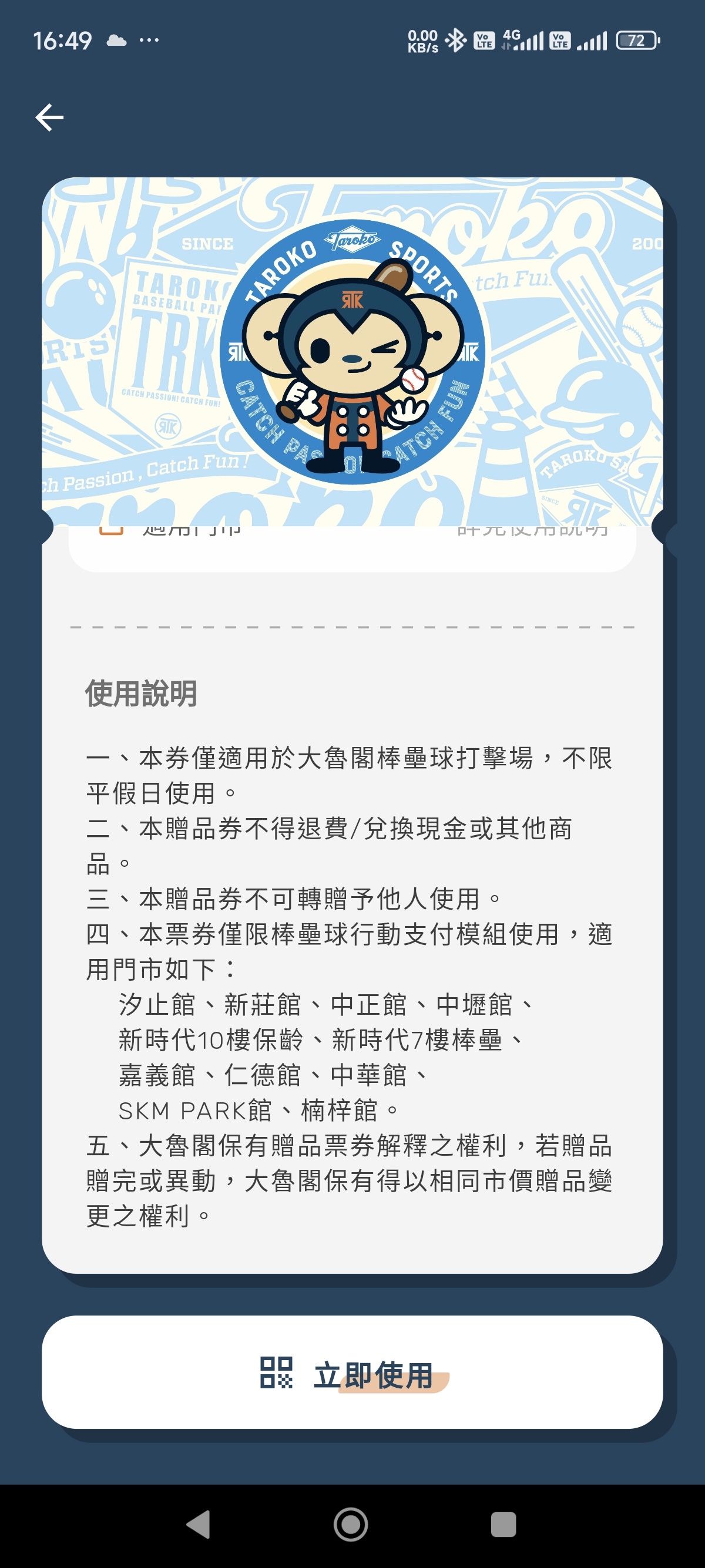Go back using the top arrow
Image resolution: width=705 pixels, height=1568 pixels.
point(49,117)
